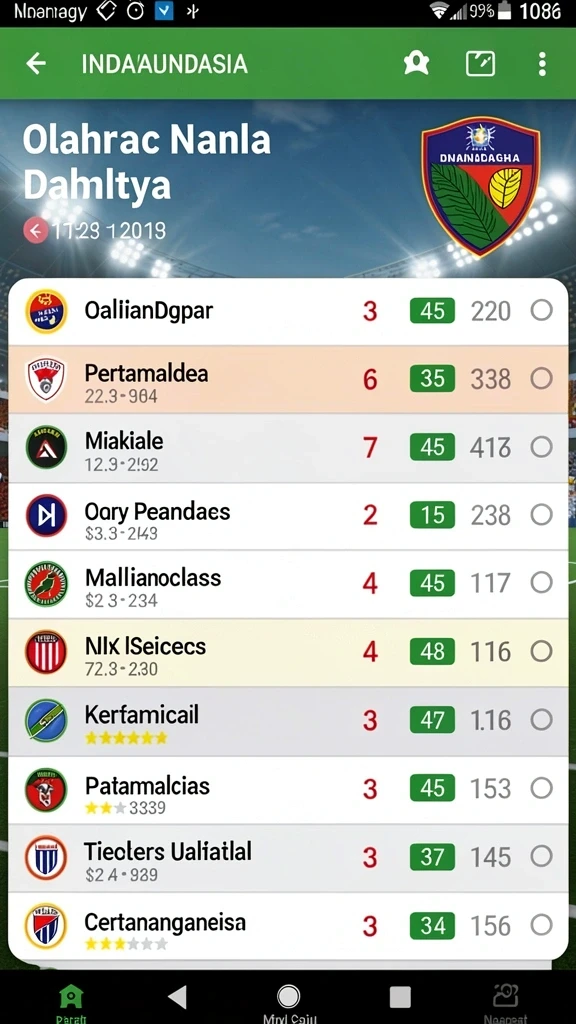
Task: Select the radio button for Miakiale
Action: point(541,447)
